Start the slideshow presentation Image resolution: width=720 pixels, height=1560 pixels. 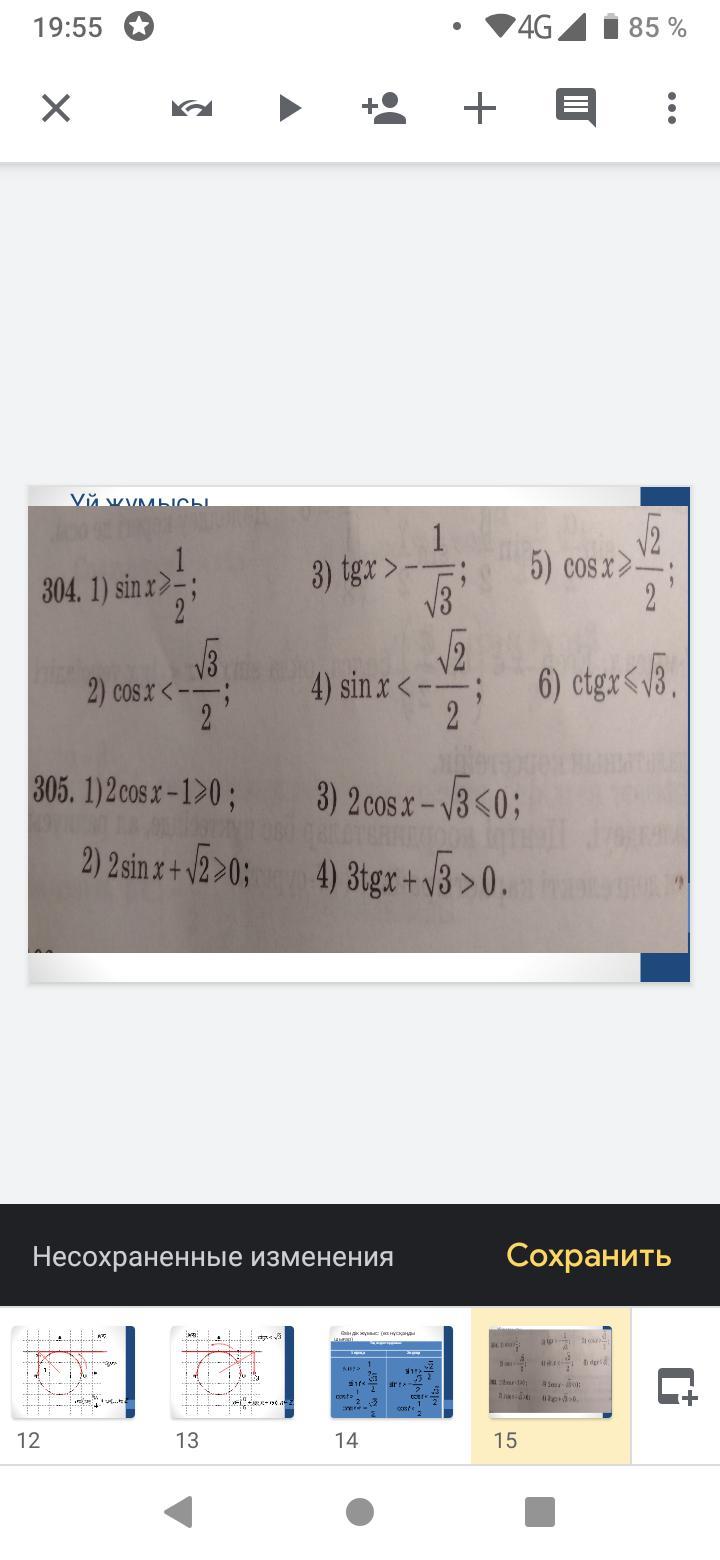289,108
